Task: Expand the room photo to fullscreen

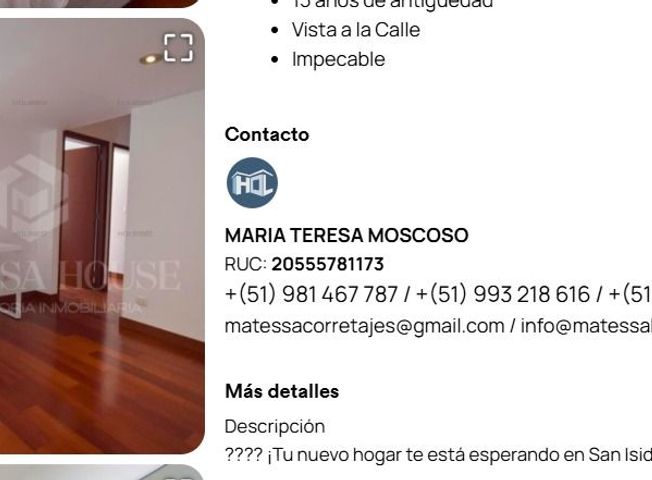Action: (x=178, y=46)
